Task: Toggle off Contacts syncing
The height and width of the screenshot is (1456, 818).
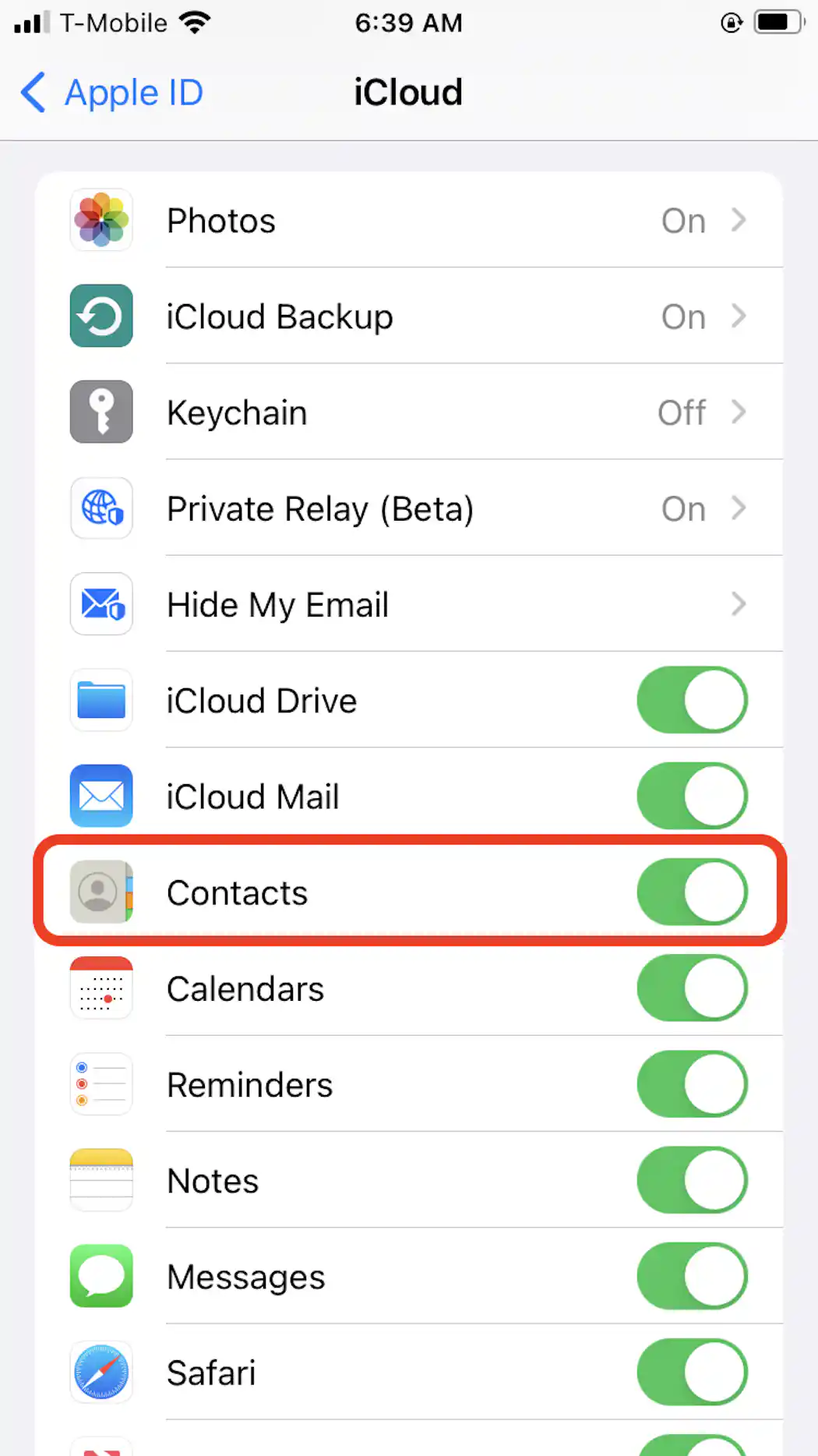Action: tap(692, 892)
